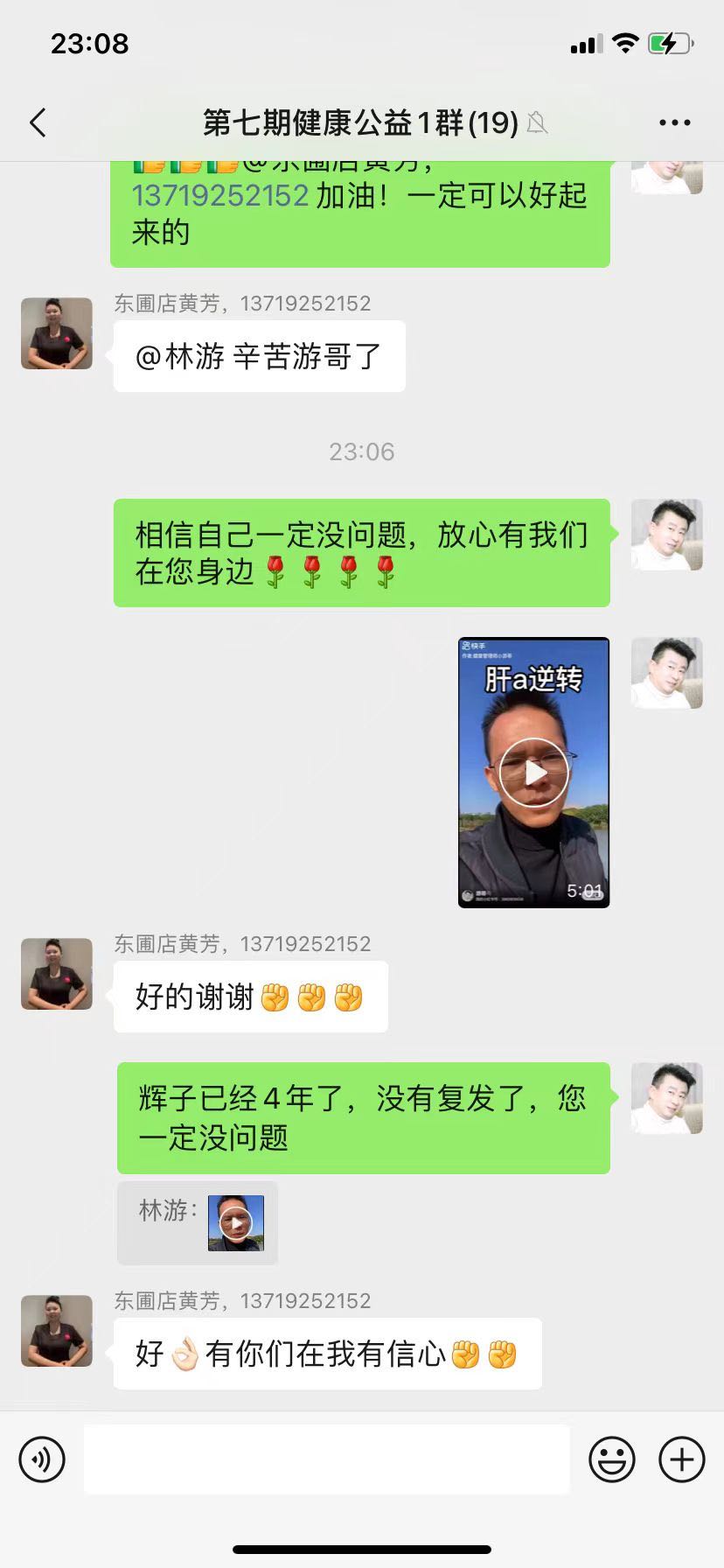
Task: Open sender avatar beside 相信自己 message
Action: (666, 535)
